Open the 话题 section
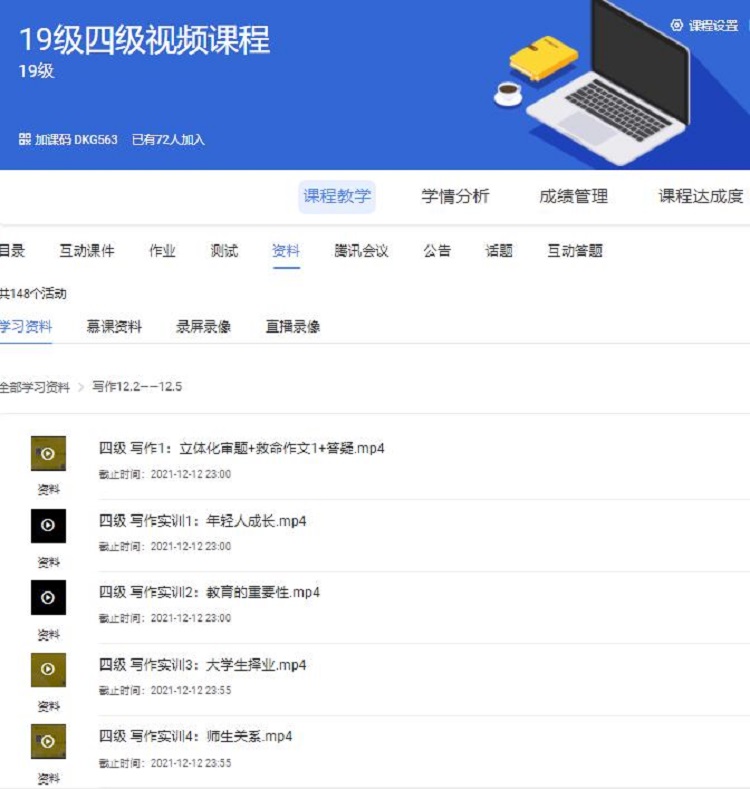 [x=499, y=251]
